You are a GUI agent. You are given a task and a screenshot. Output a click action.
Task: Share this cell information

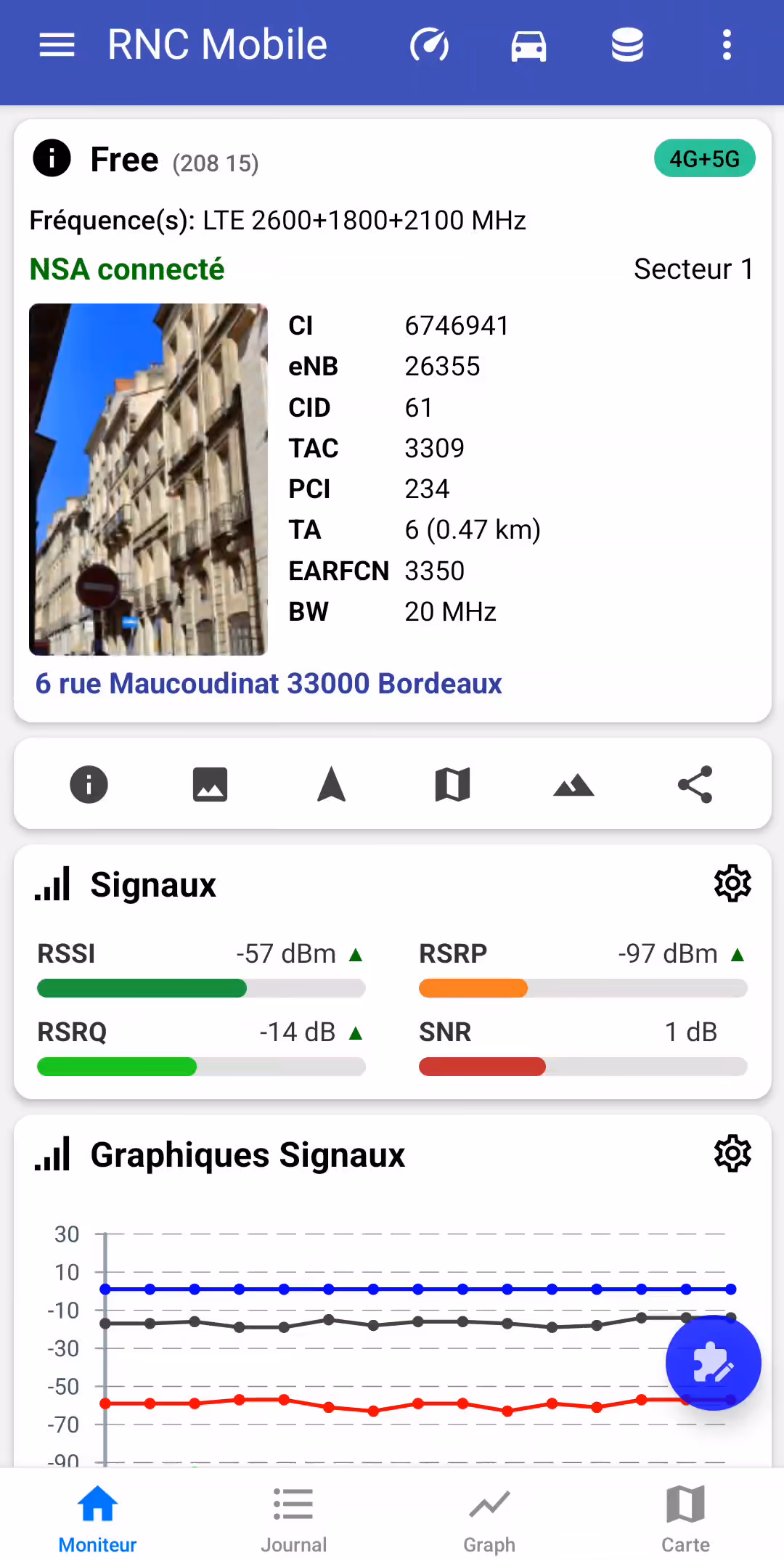695,785
